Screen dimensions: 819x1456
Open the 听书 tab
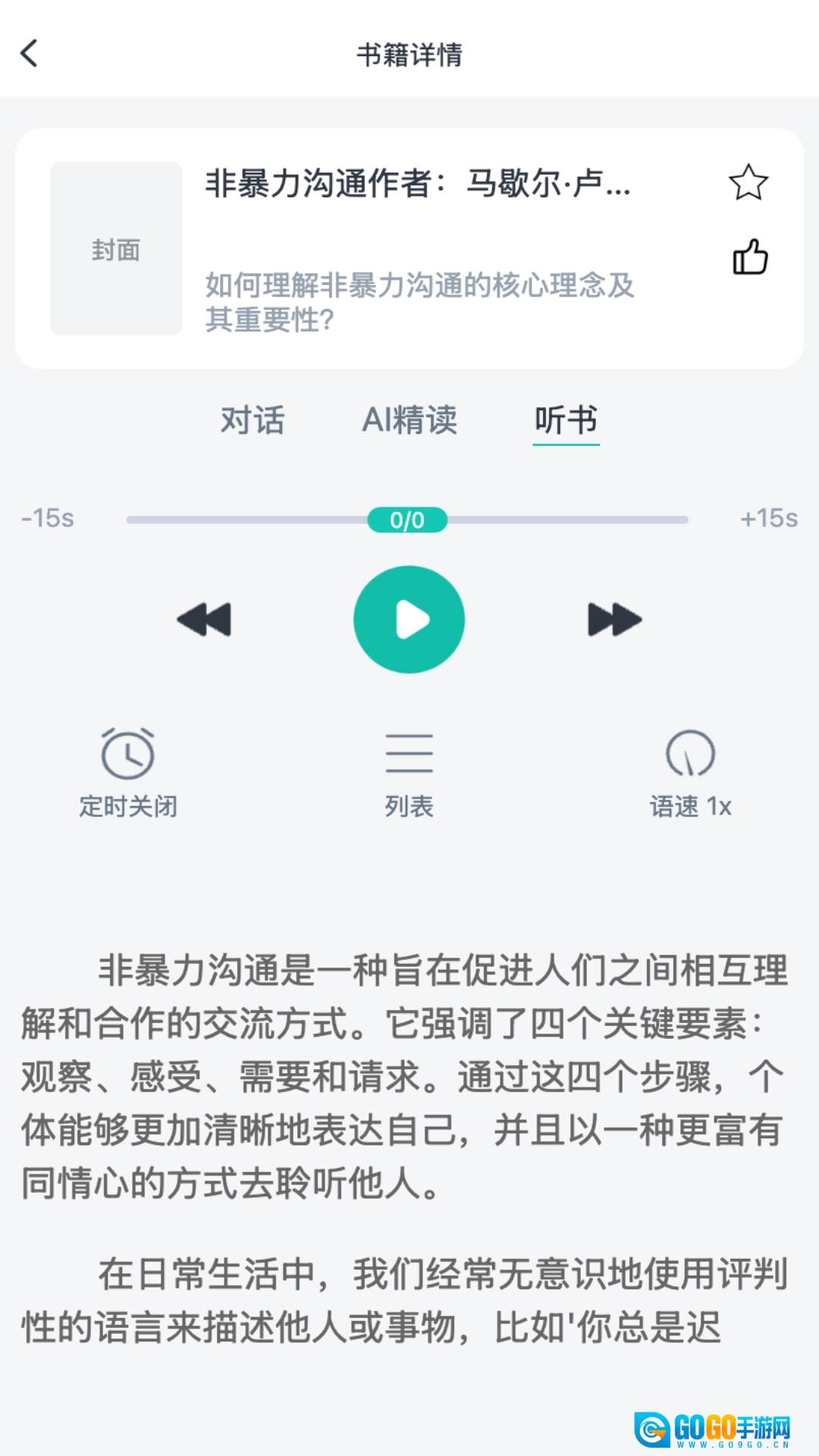(566, 421)
